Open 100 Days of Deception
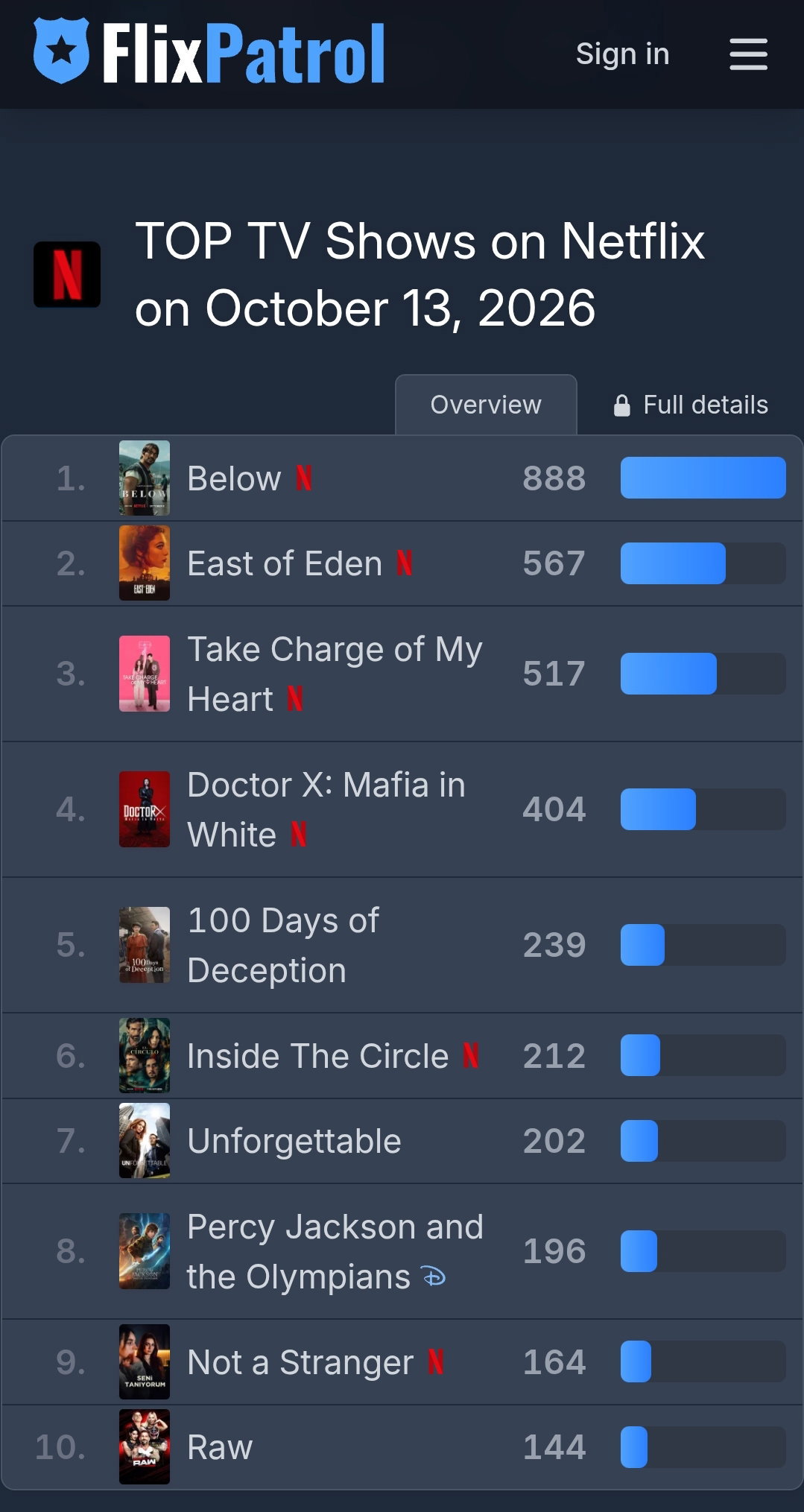This screenshot has height=1512, width=804. click(283, 945)
